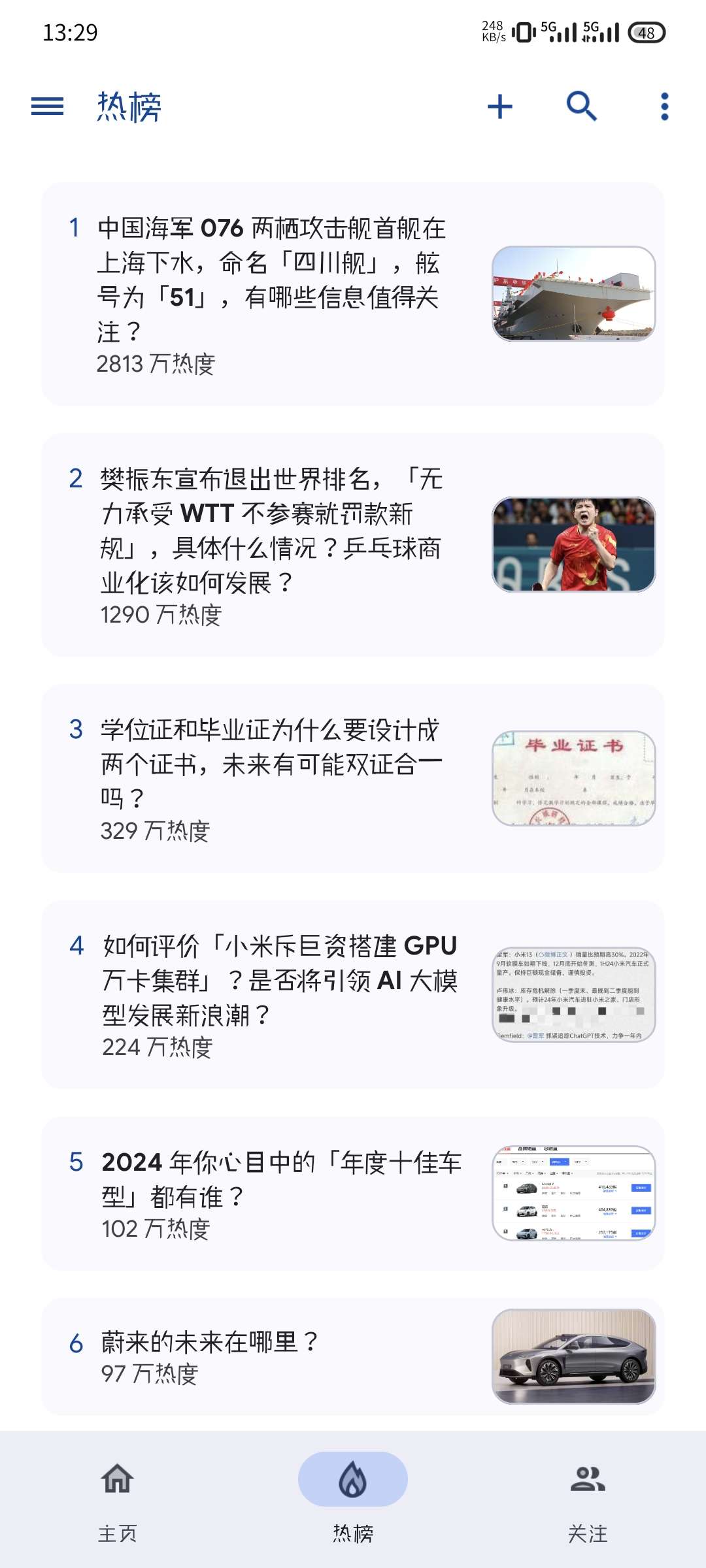Viewport: 706px width, 1568px height.
Task: Open the three-dot overflow menu
Action: [x=665, y=106]
